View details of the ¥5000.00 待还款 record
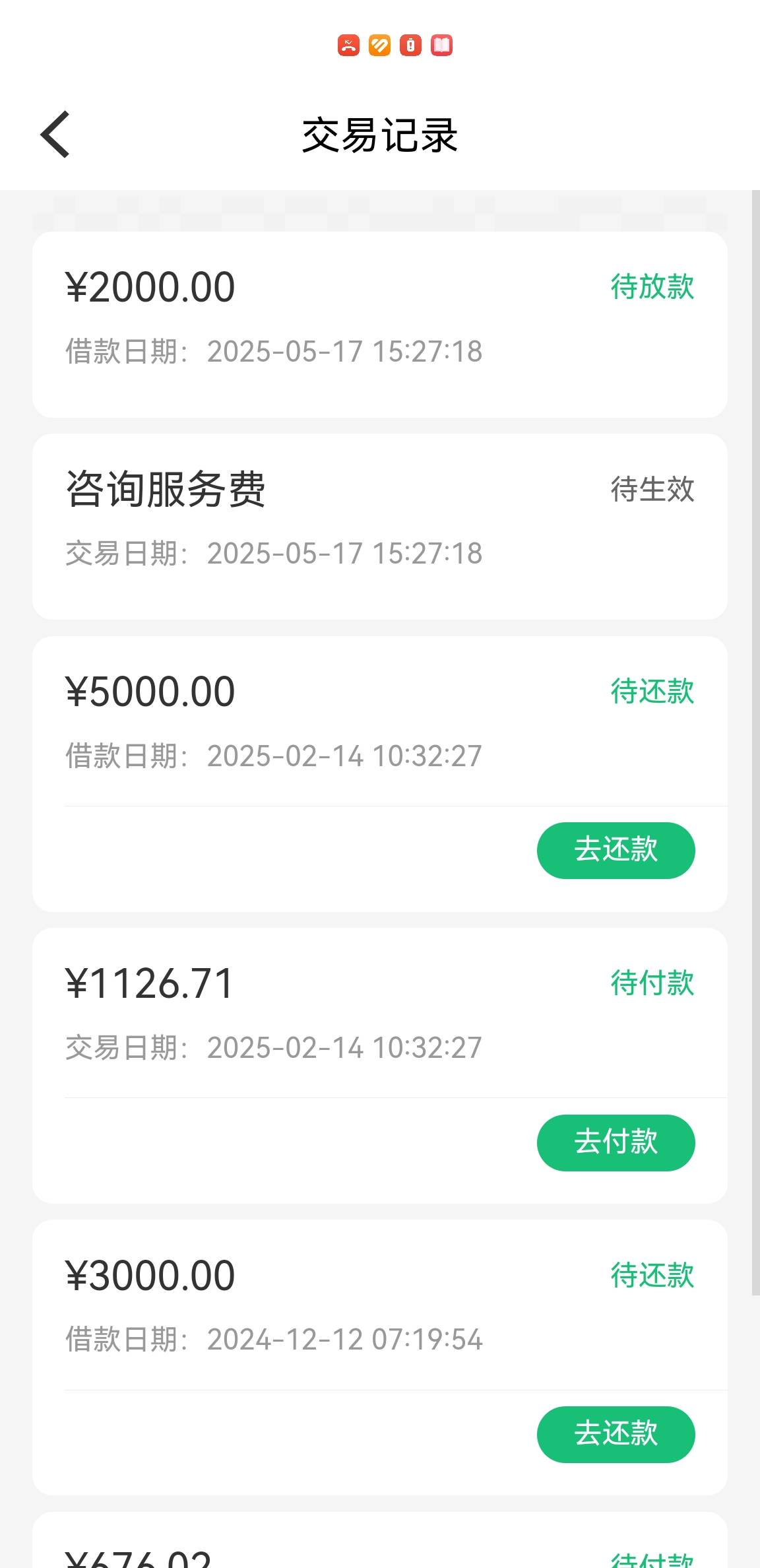The width and height of the screenshot is (760, 1568). [380, 722]
